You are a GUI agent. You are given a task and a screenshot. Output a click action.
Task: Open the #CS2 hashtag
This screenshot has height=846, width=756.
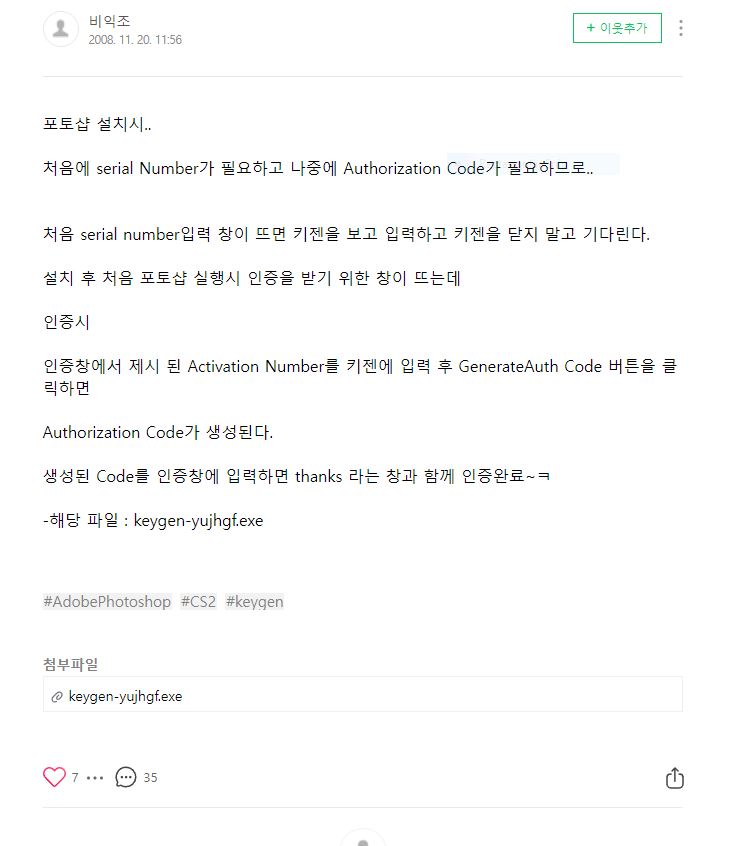coord(198,601)
